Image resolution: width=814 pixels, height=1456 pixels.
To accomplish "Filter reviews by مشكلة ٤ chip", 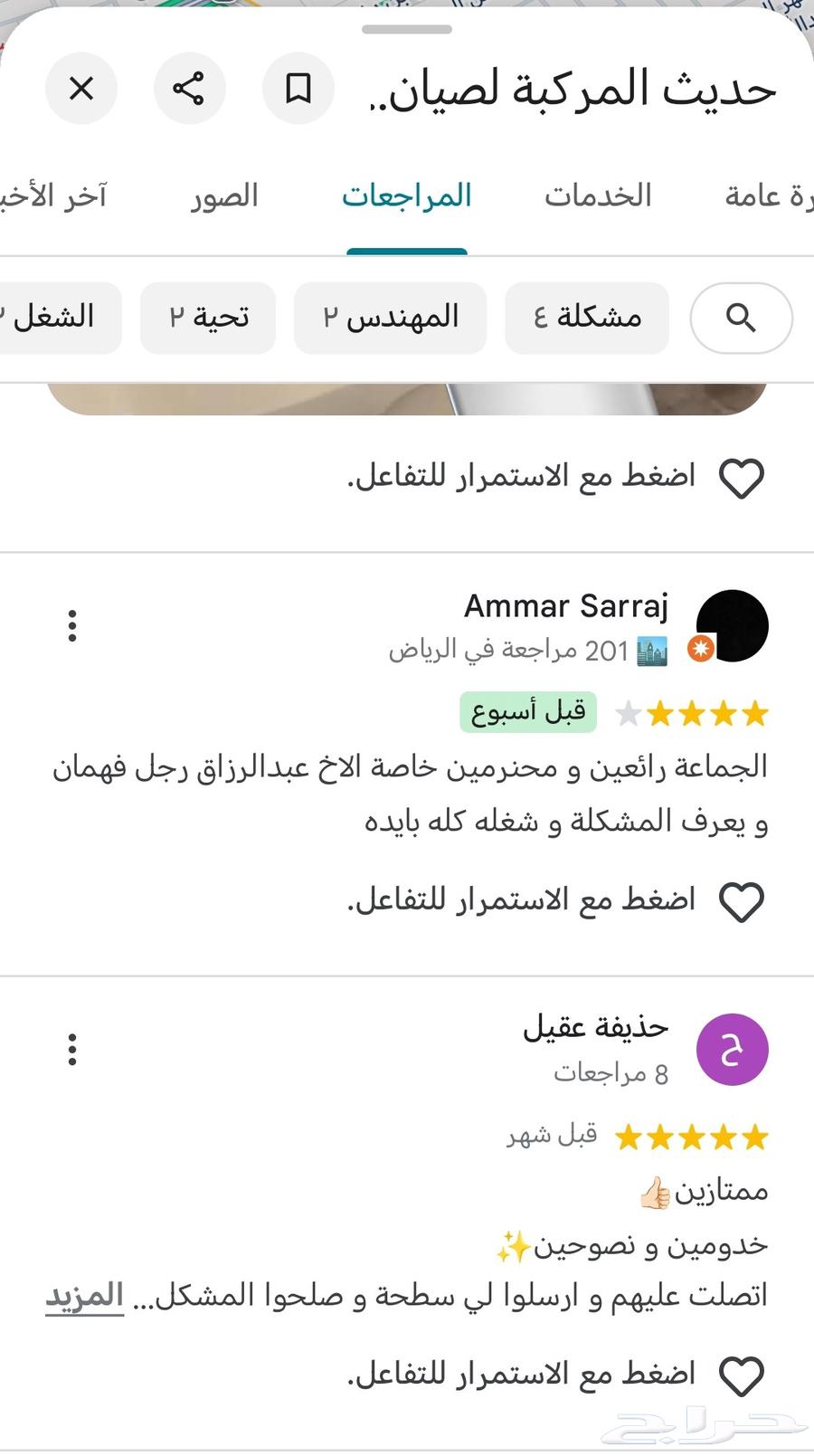I will [586, 318].
